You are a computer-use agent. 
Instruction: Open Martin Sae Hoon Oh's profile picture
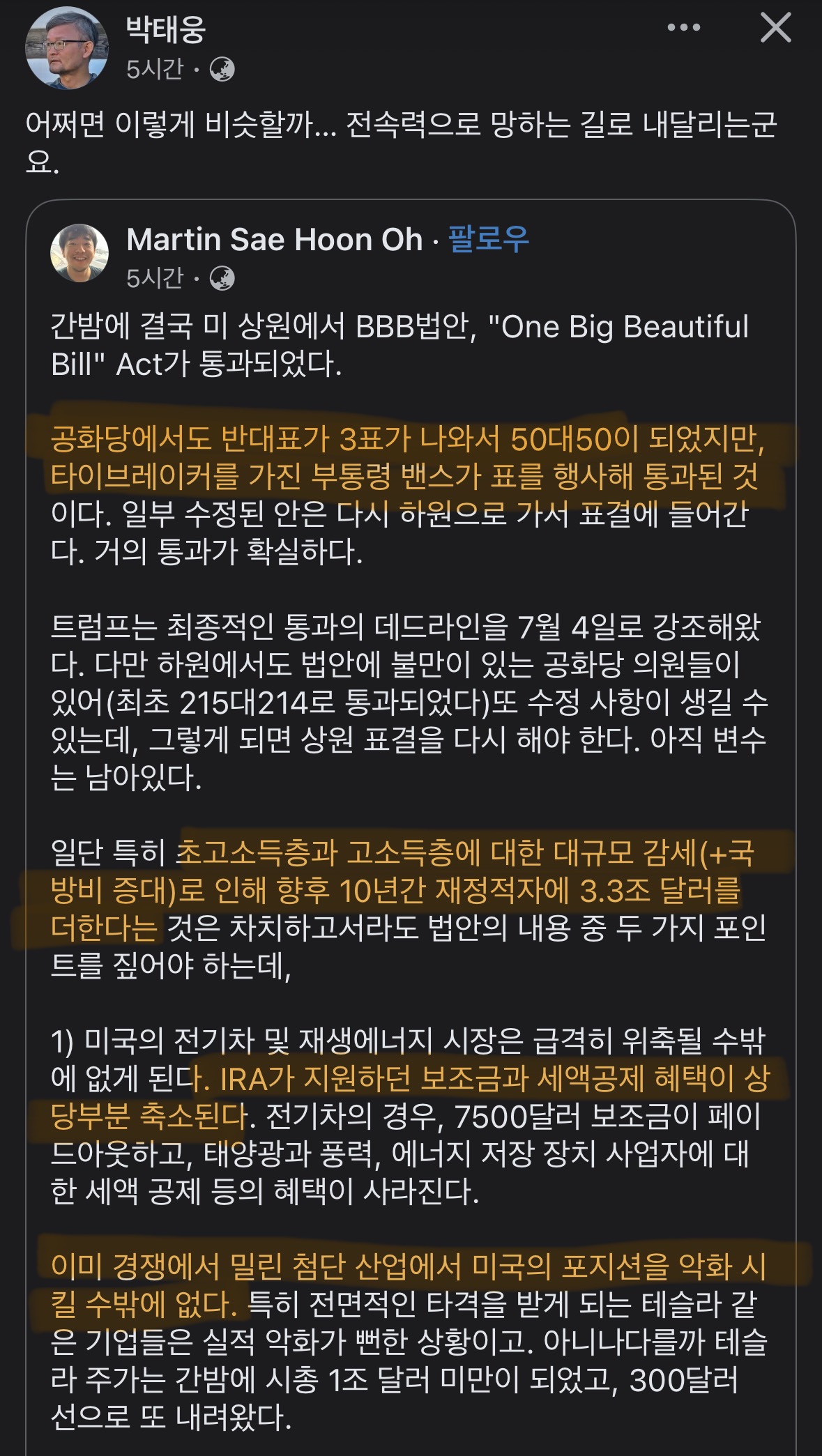79,253
